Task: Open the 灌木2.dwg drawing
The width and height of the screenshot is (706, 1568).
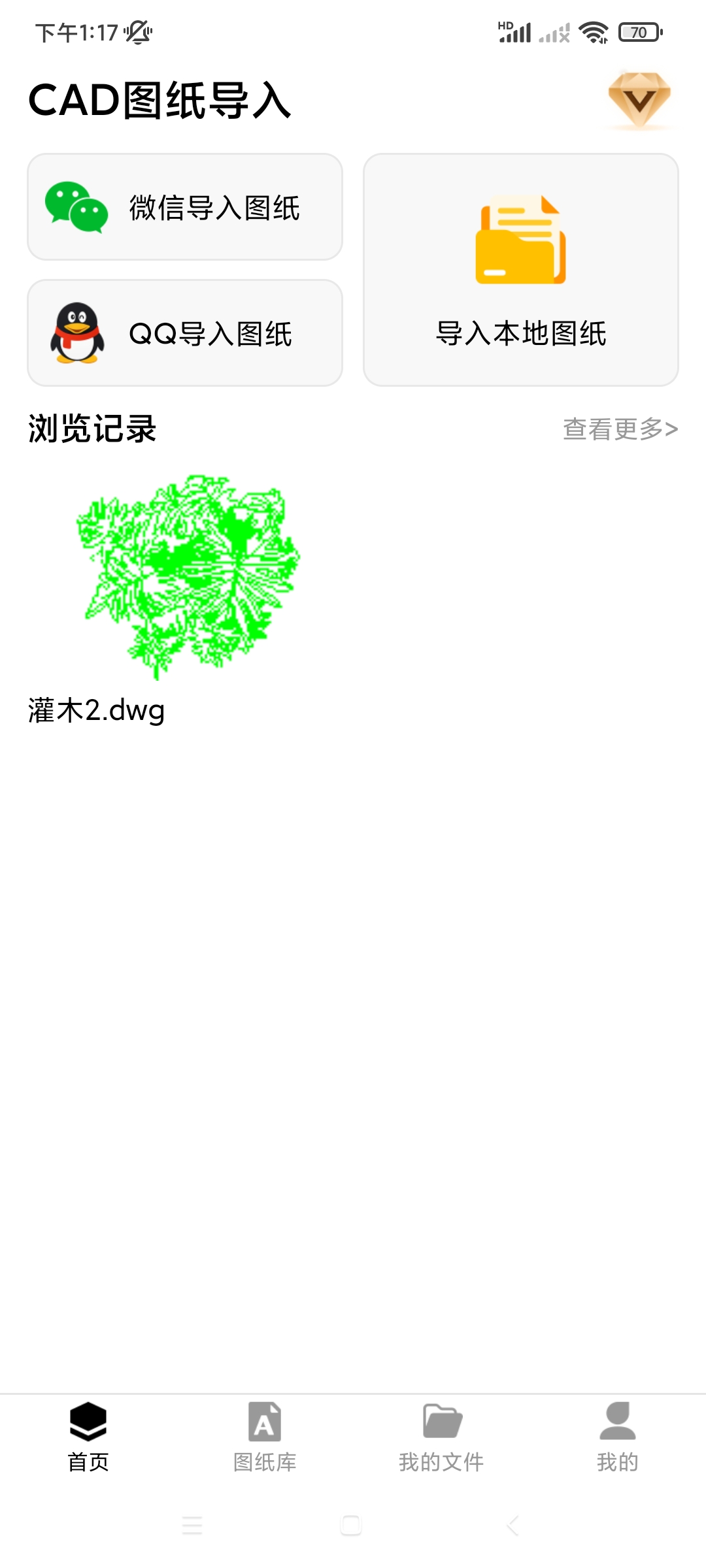Action: (x=188, y=578)
